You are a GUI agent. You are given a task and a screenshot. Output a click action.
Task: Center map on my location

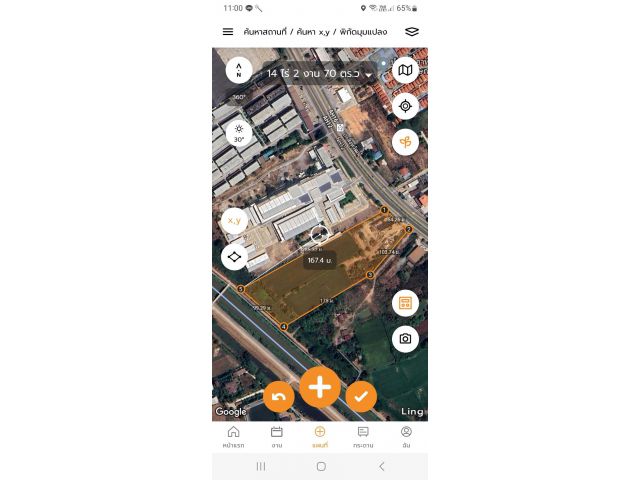(x=405, y=106)
